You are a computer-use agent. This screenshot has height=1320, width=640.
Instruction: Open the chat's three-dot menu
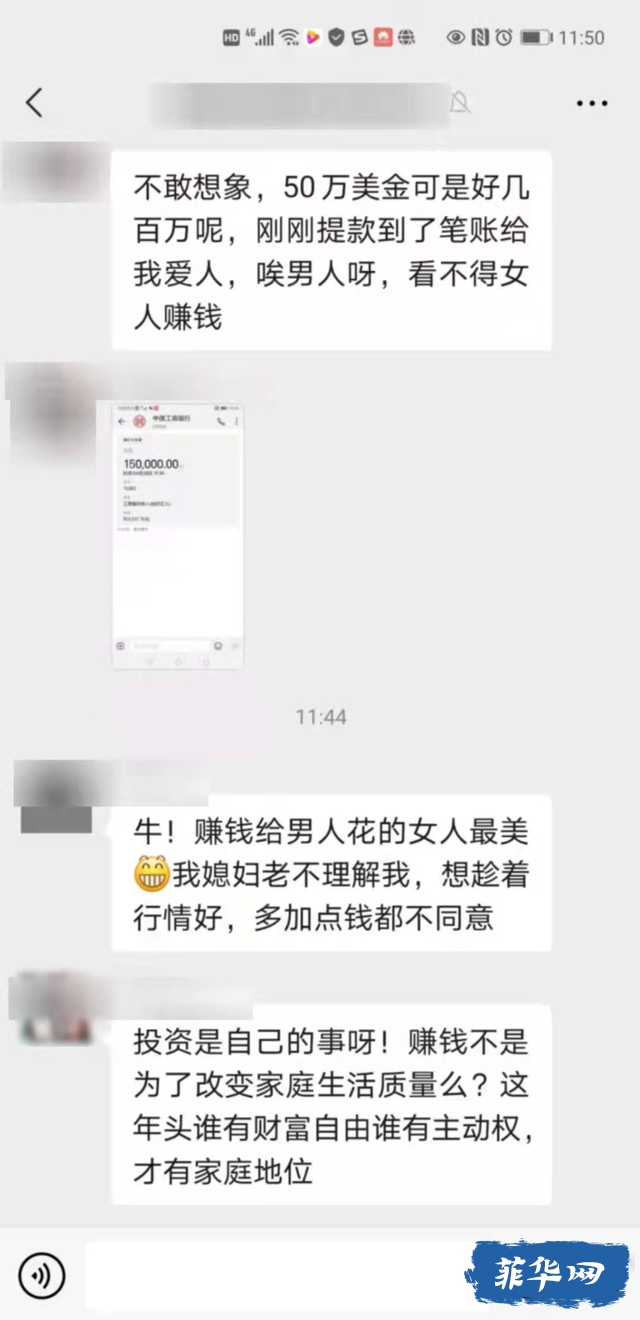(591, 103)
